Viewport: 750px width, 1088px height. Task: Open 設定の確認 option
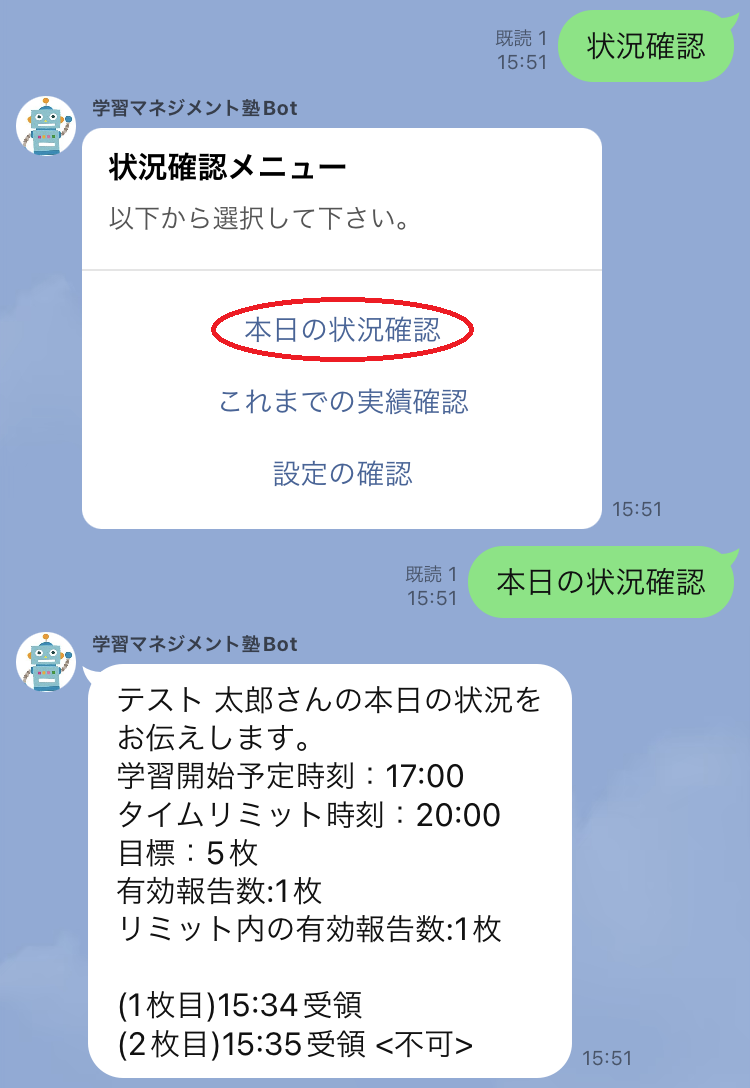[342, 473]
